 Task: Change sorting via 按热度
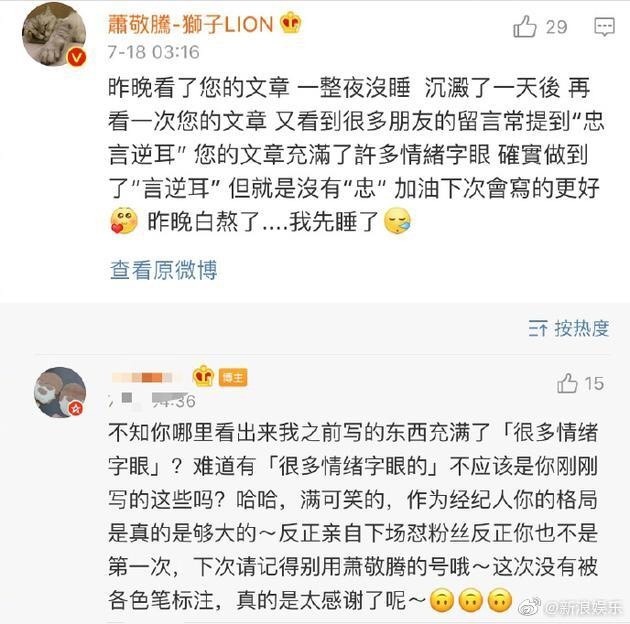[x=569, y=328]
